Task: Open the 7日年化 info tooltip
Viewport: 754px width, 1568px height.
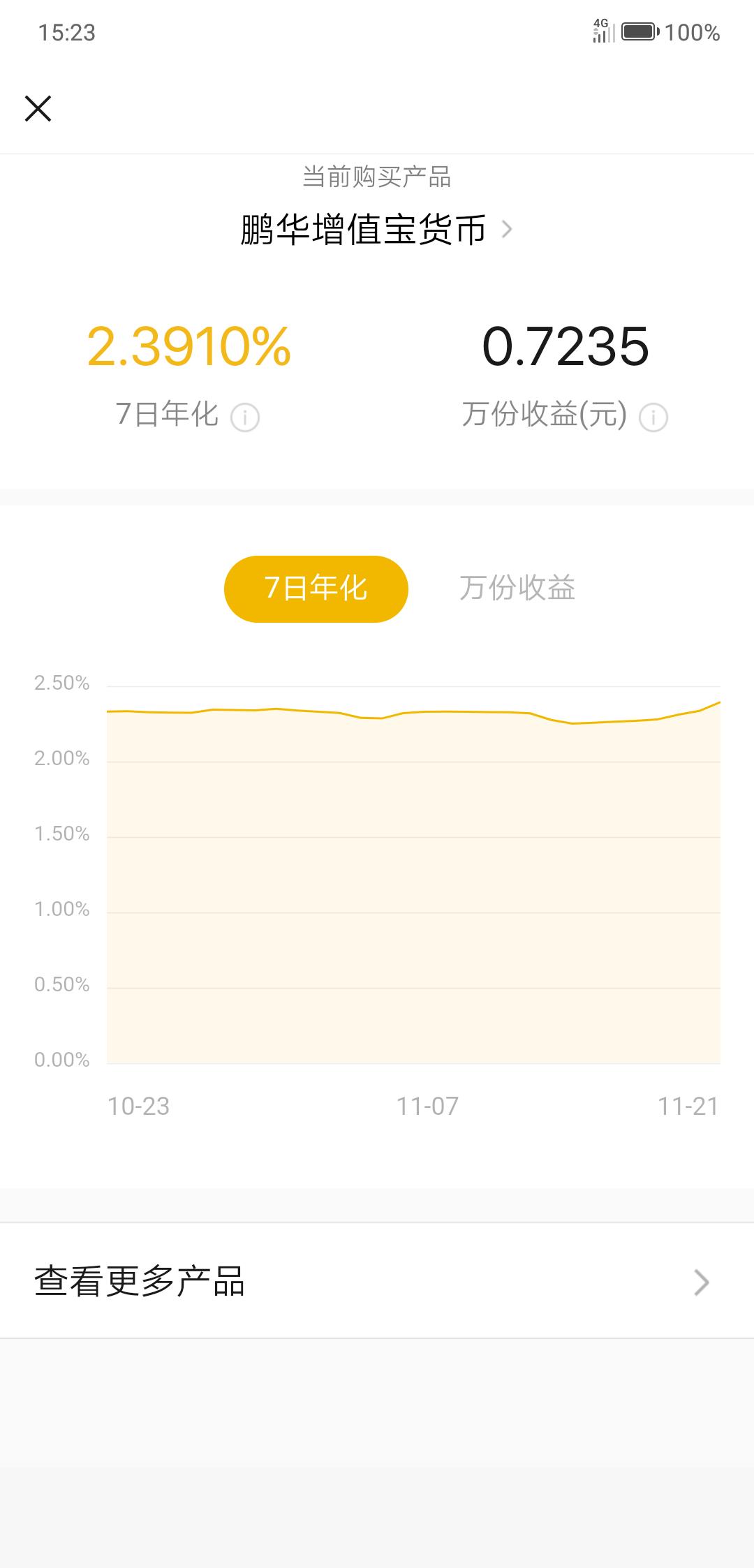Action: tap(248, 417)
